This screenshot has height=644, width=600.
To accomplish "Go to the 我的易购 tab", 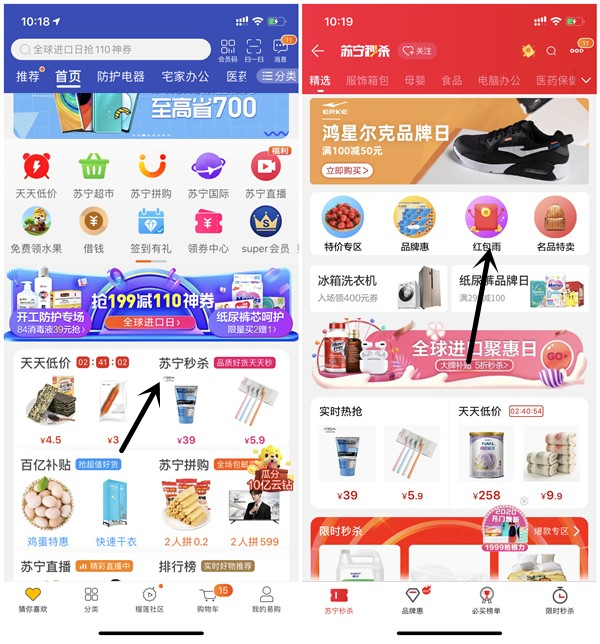I will tap(266, 600).
